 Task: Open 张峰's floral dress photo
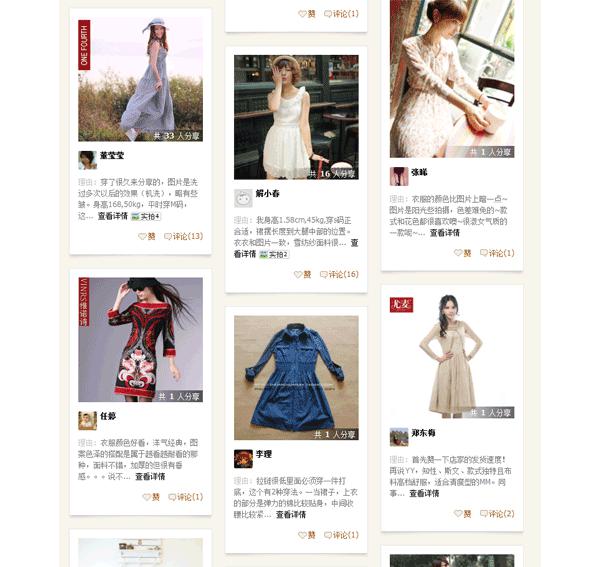click(x=452, y=75)
